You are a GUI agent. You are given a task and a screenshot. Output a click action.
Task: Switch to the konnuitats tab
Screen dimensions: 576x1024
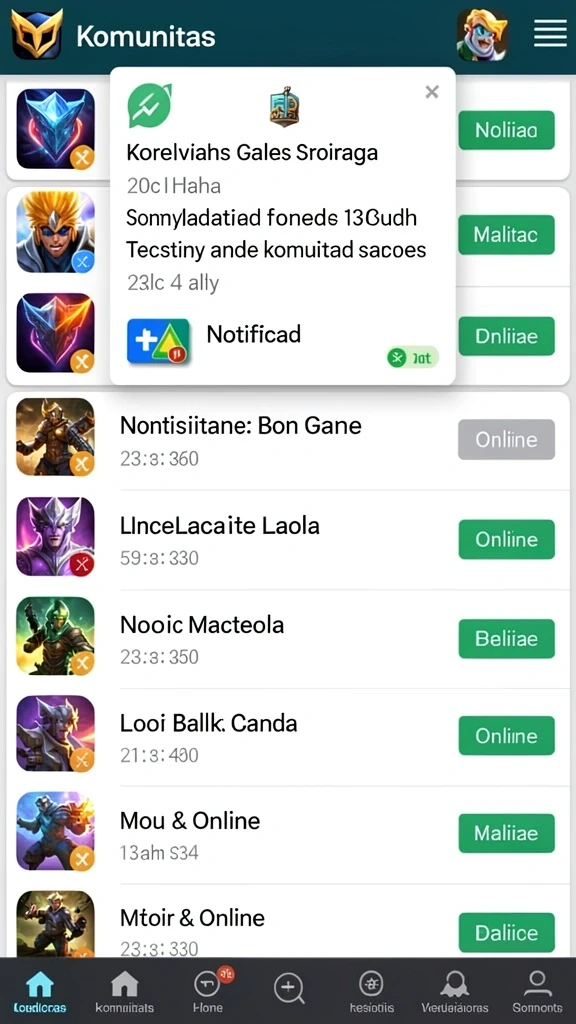pos(124,991)
